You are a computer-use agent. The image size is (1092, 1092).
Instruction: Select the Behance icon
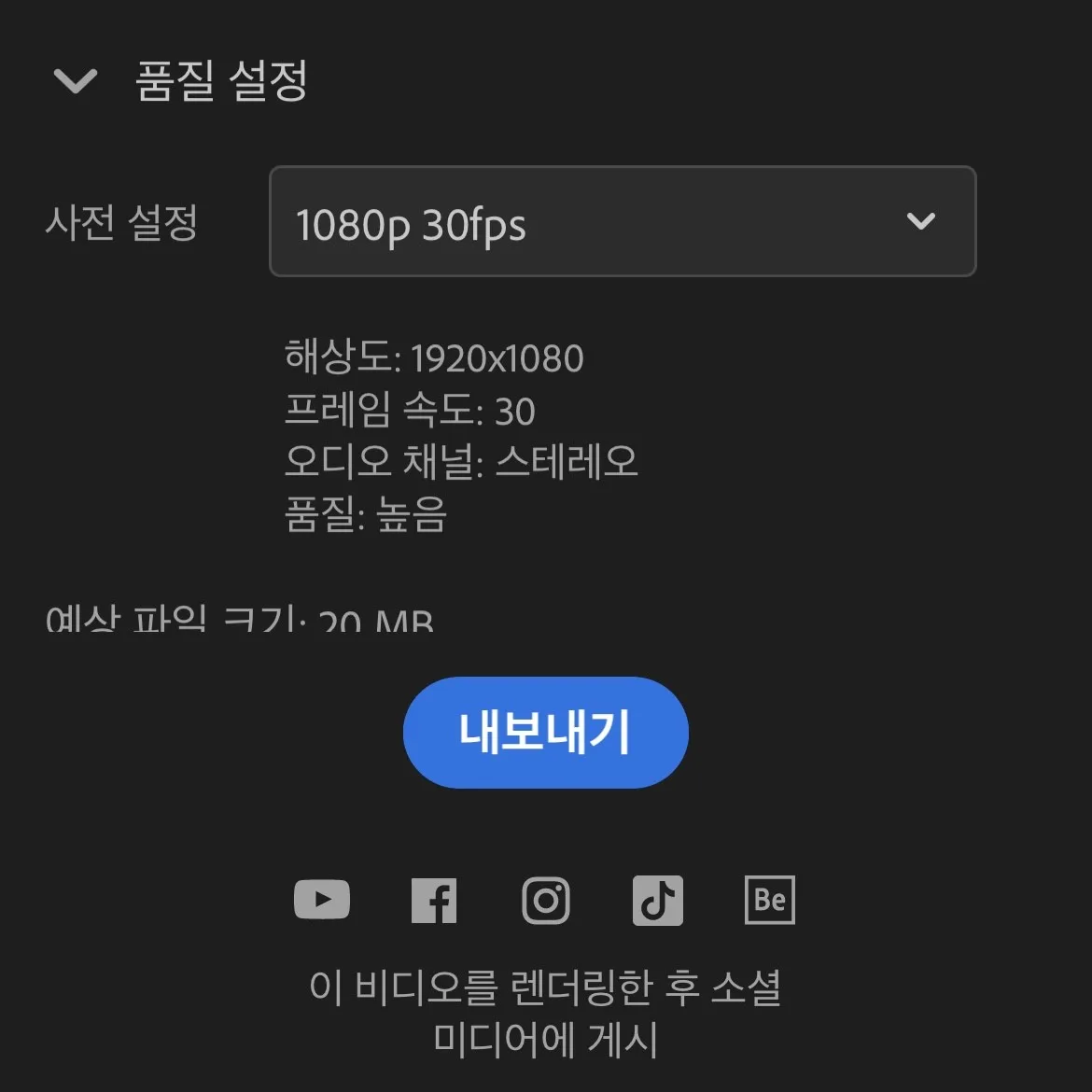point(770,900)
